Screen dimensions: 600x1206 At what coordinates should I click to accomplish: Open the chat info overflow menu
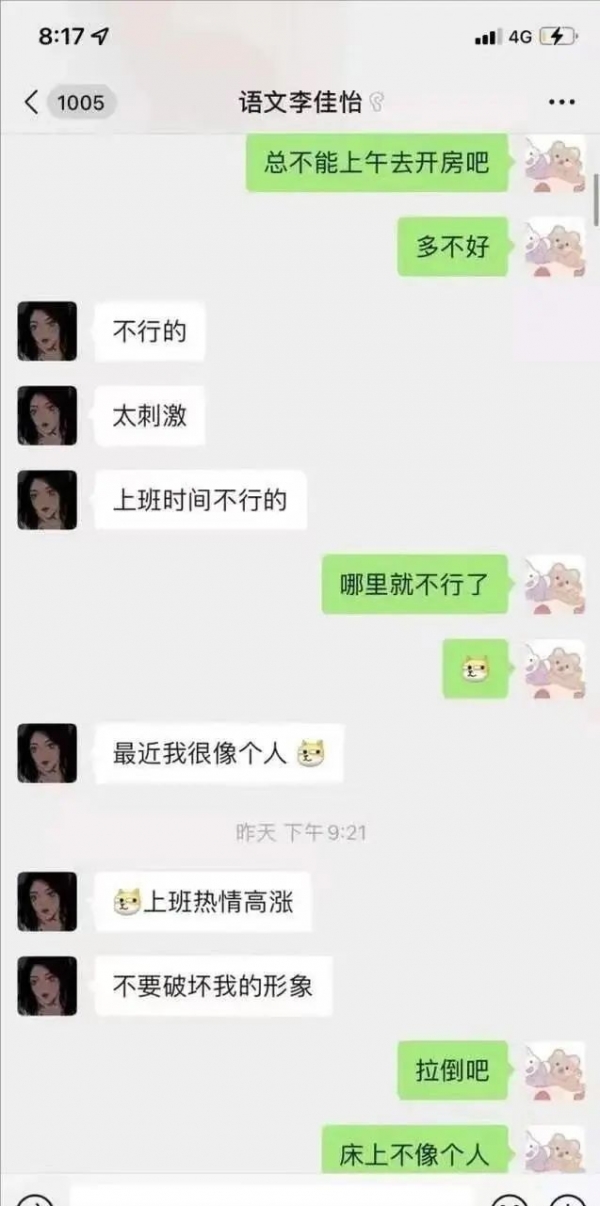[562, 102]
